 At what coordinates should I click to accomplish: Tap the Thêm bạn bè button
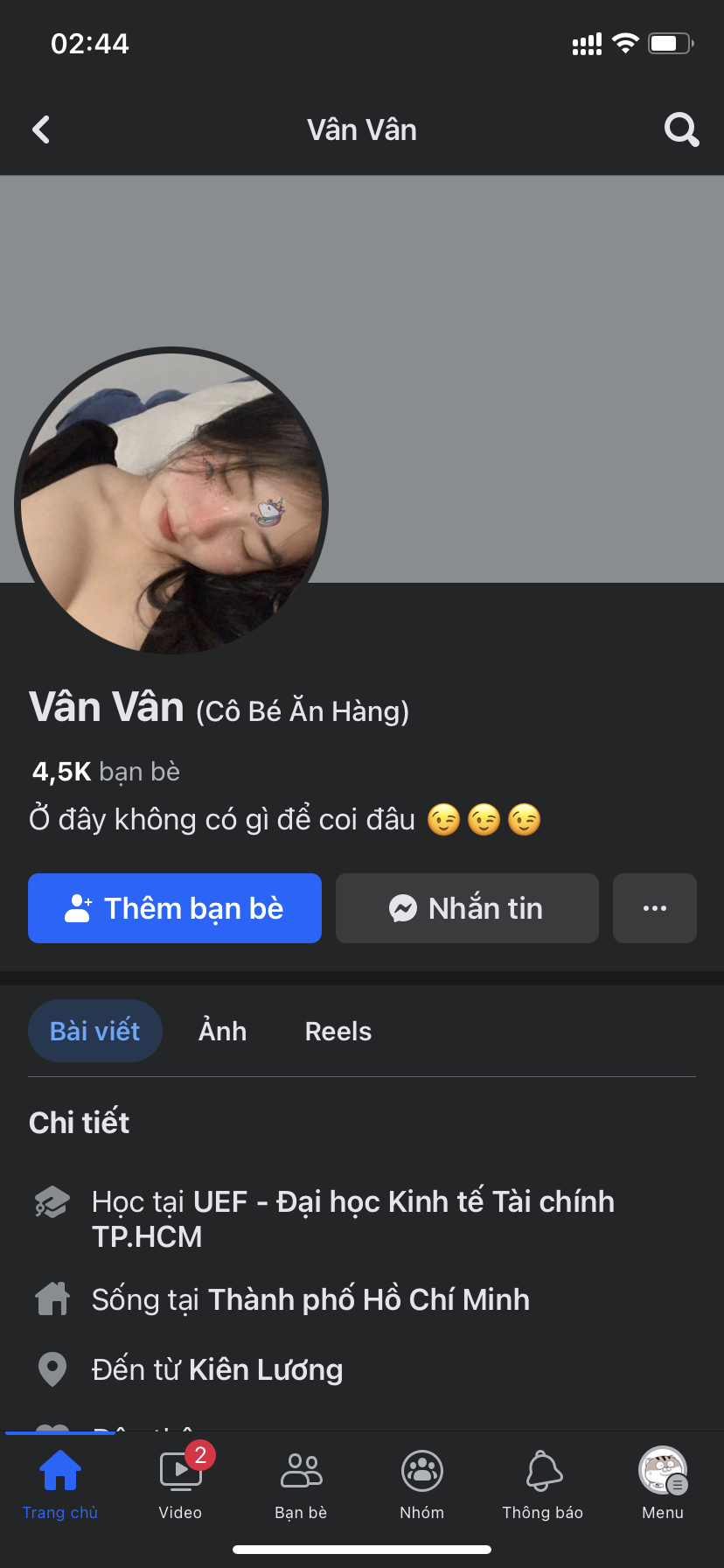click(x=175, y=908)
